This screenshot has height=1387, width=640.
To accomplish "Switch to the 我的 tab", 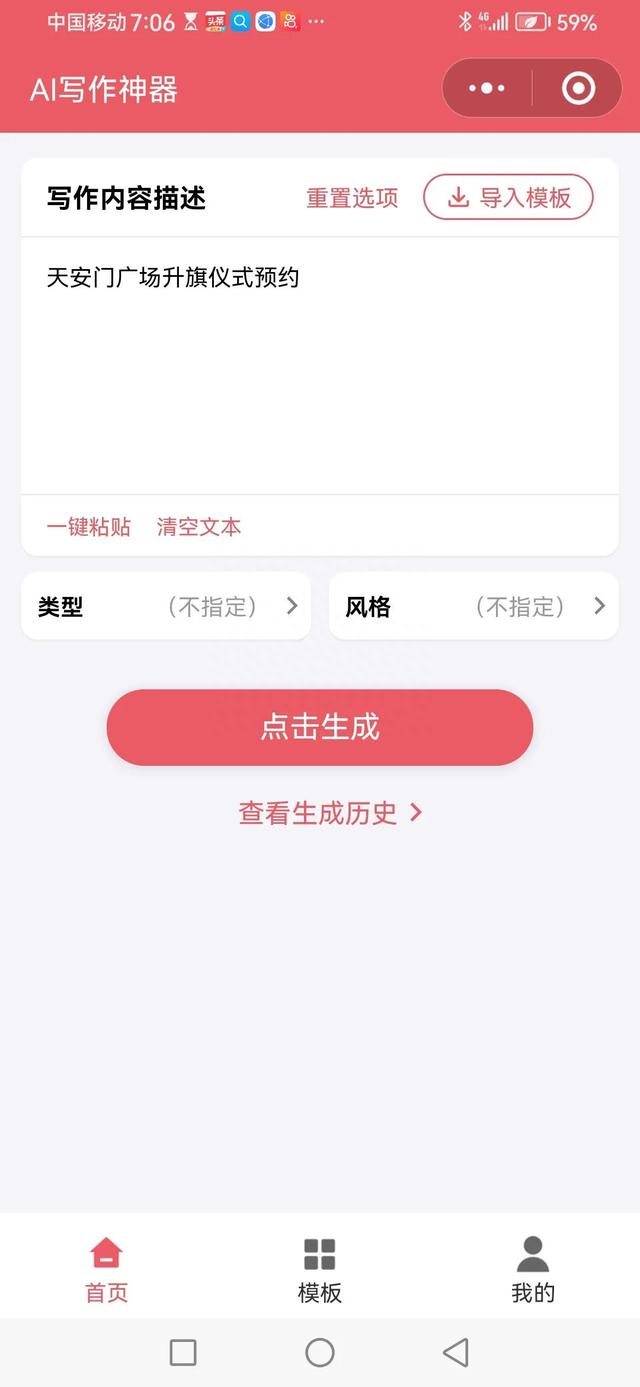I will pyautogui.click(x=533, y=1269).
